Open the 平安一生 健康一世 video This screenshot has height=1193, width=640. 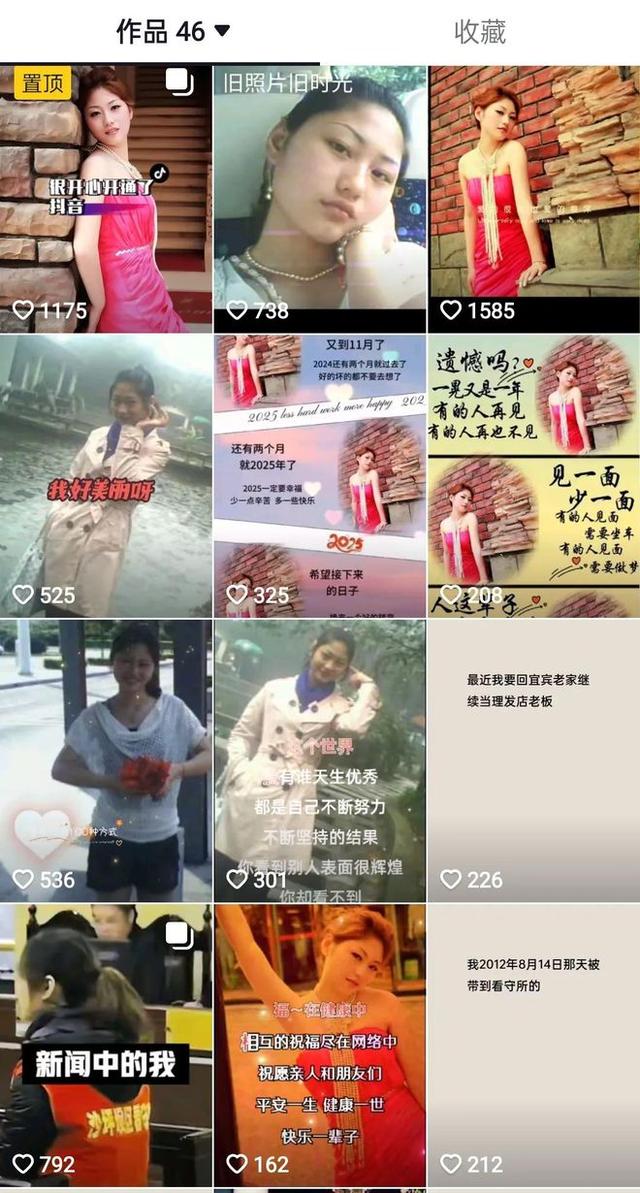tap(320, 1045)
